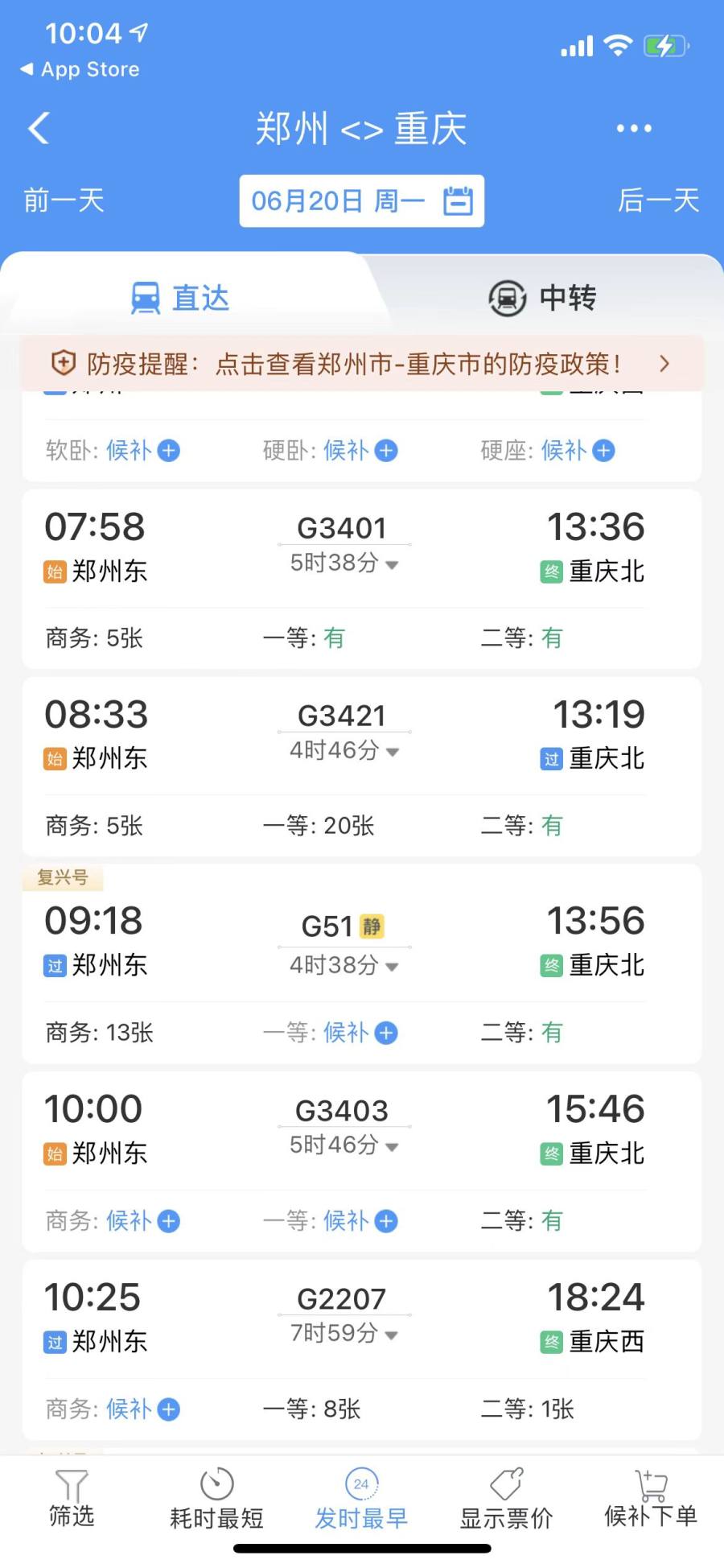Sort by earliest departure (发时最早)
The image size is (724, 1568).
click(361, 1500)
